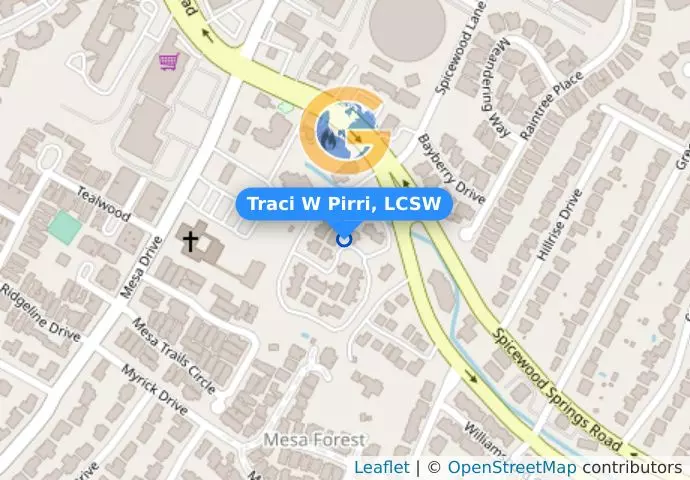
Task: Tap the Traci W Pirri, LCSW map label
Action: 344,205
